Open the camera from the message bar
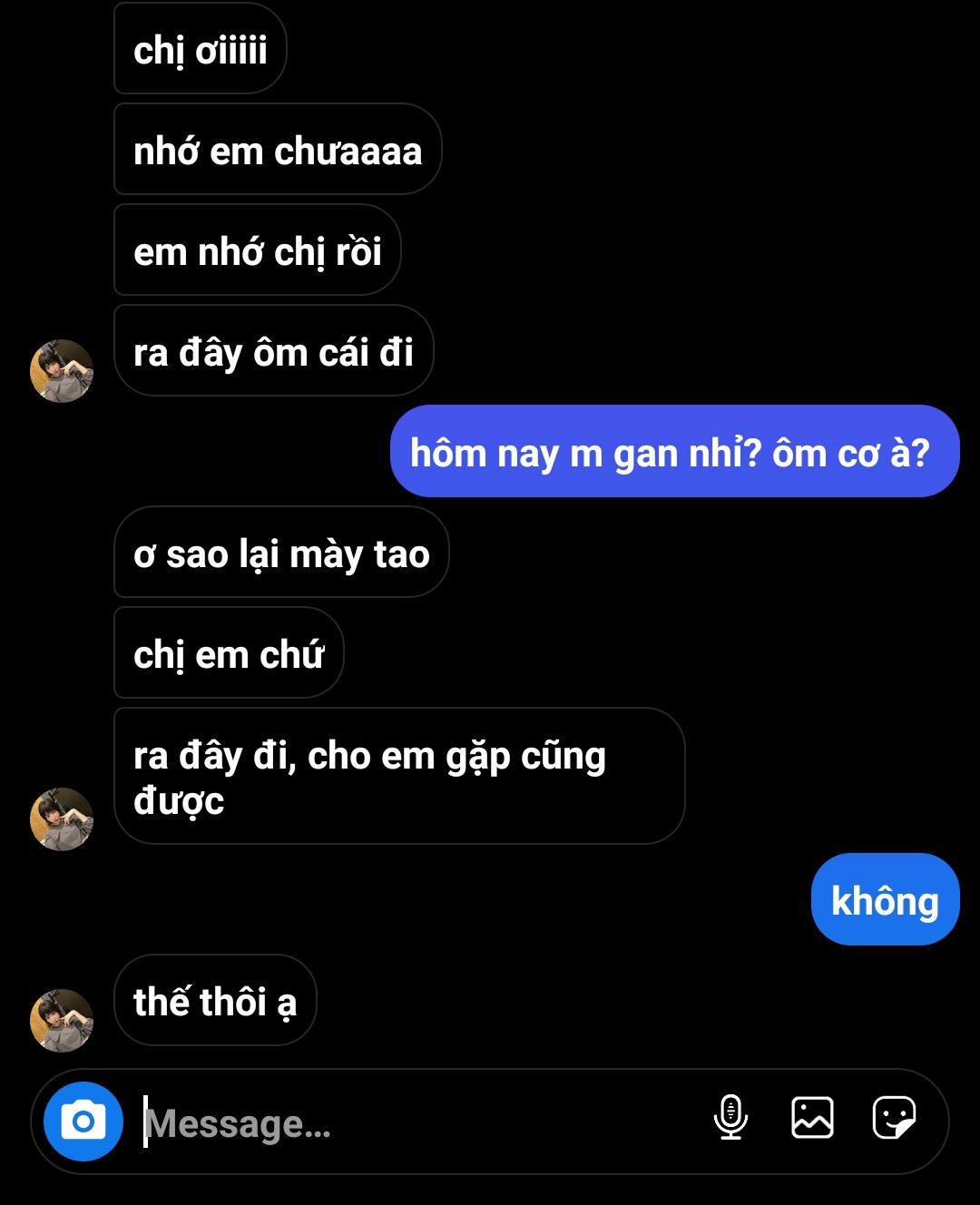This screenshot has height=1205, width=980. 83,1122
